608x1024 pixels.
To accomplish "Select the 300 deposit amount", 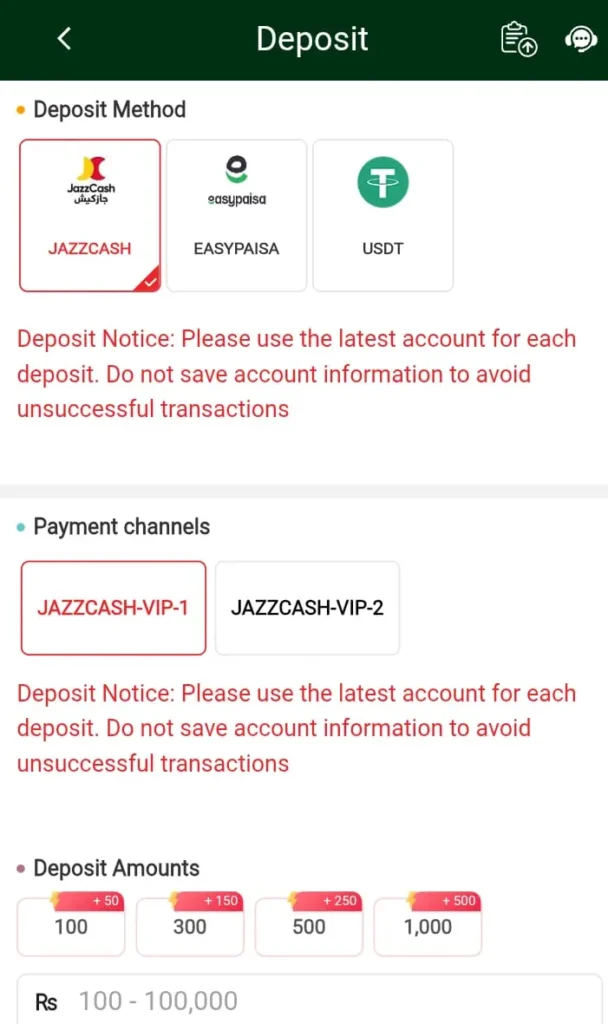I will click(x=190, y=926).
